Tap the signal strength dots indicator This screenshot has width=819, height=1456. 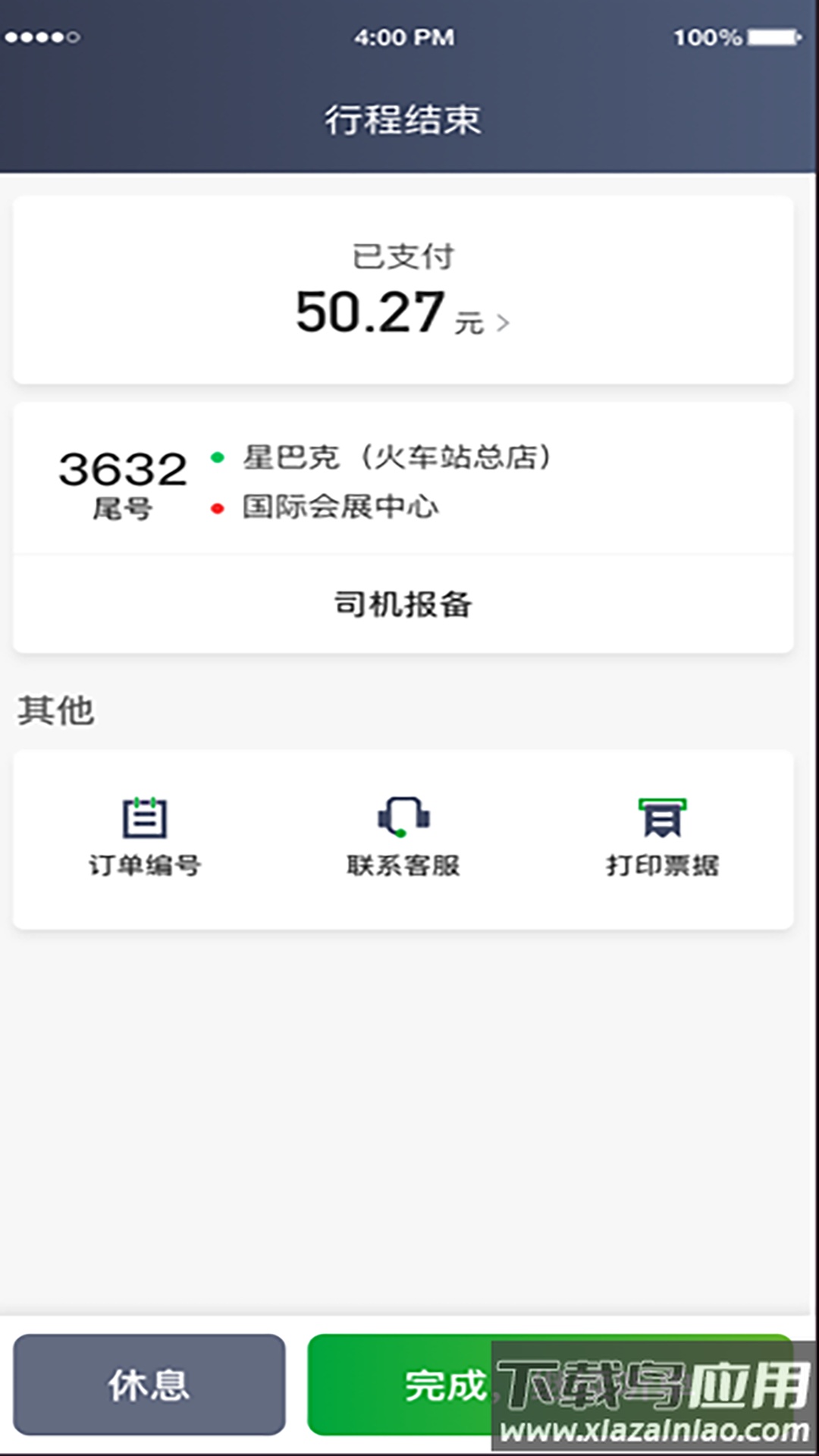pyautogui.click(x=42, y=35)
